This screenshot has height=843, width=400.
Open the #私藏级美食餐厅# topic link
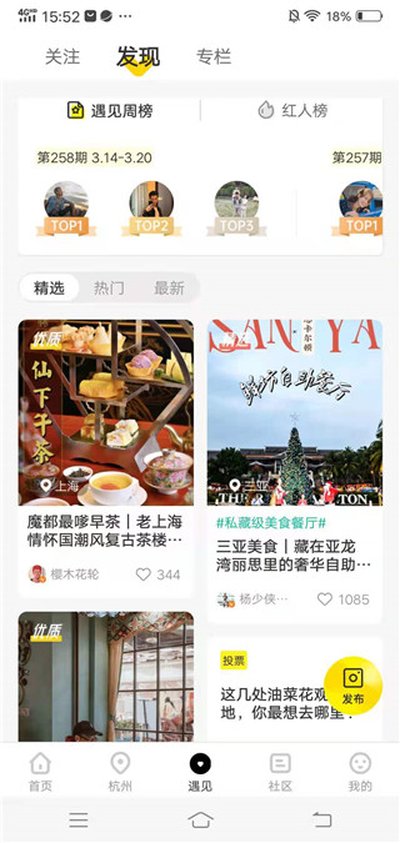pos(271,523)
